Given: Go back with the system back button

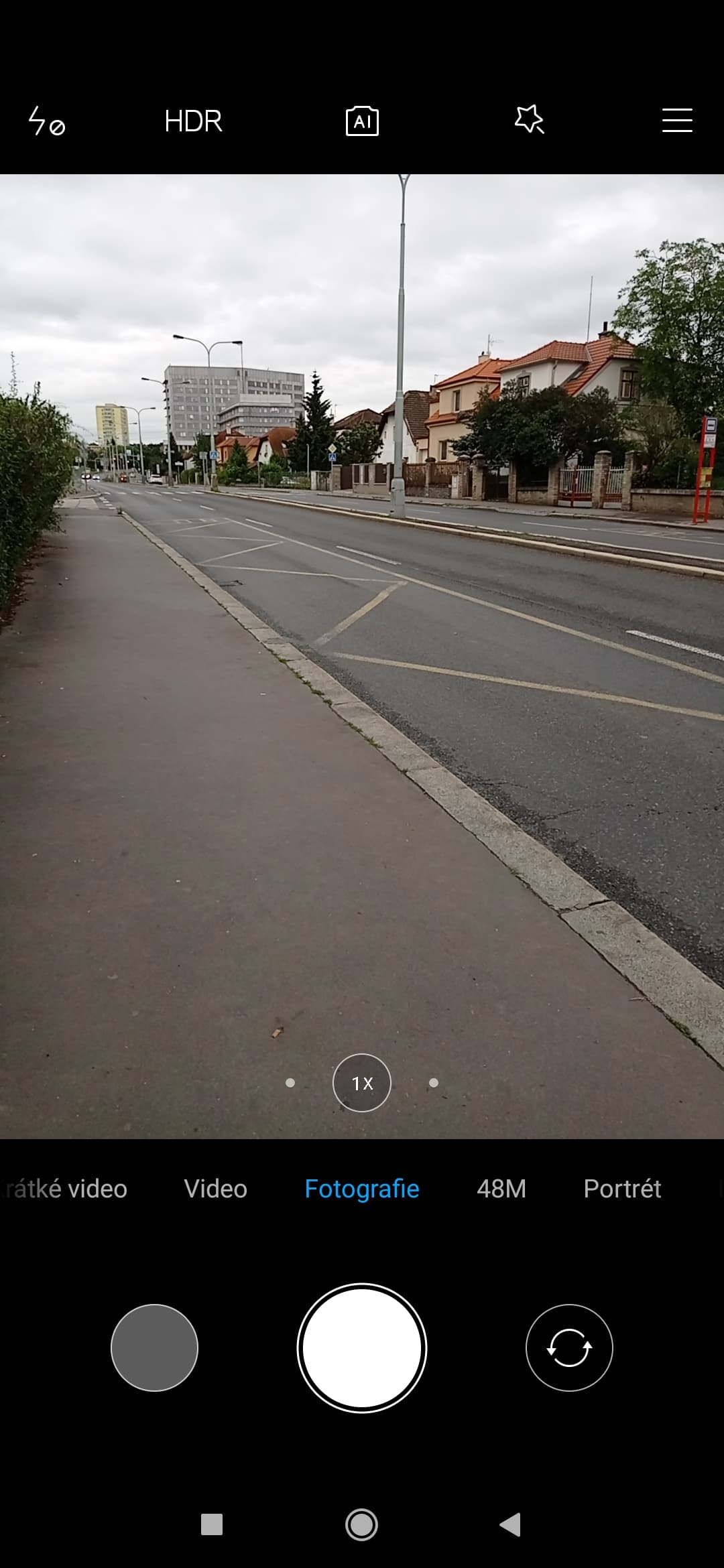Looking at the screenshot, I should pos(511,1525).
